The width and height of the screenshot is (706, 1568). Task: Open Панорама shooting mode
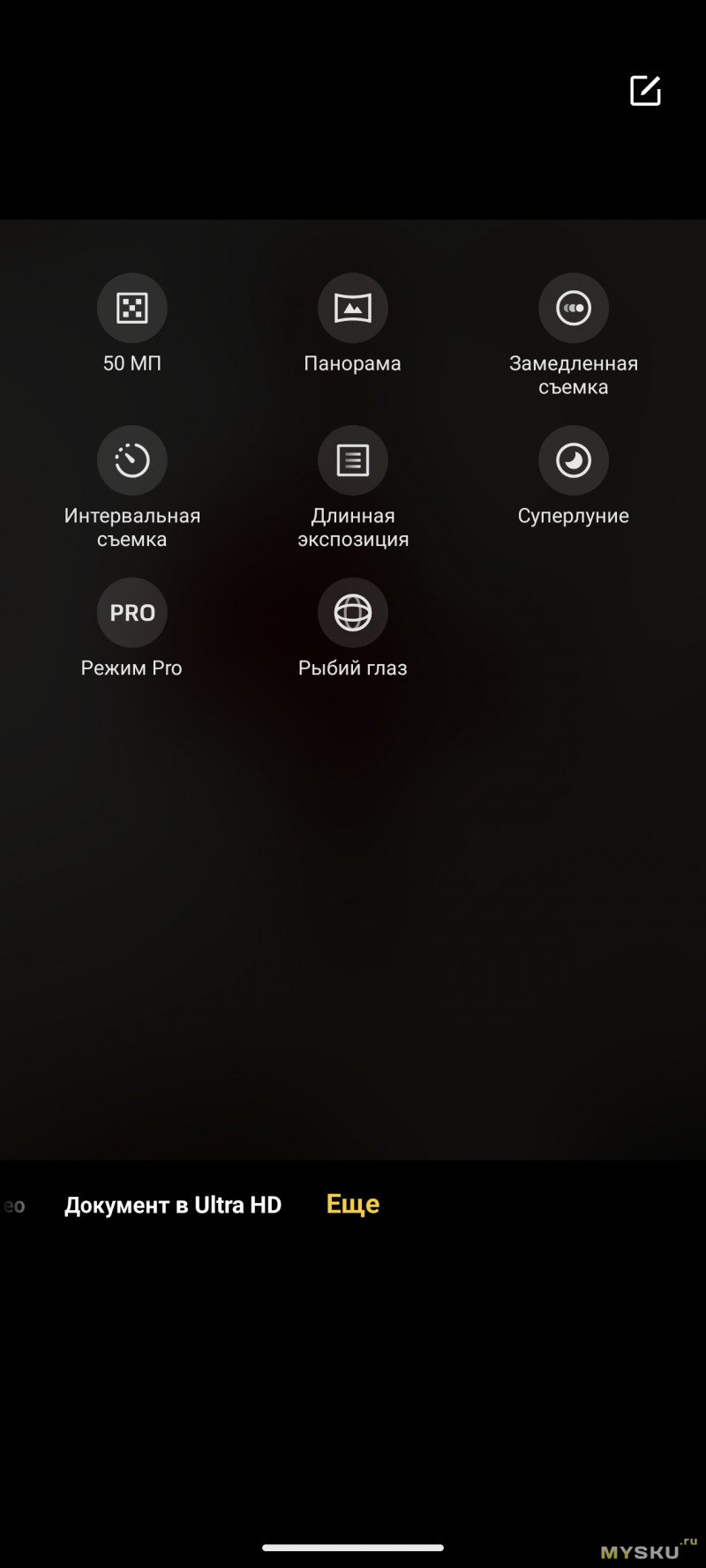(x=353, y=309)
